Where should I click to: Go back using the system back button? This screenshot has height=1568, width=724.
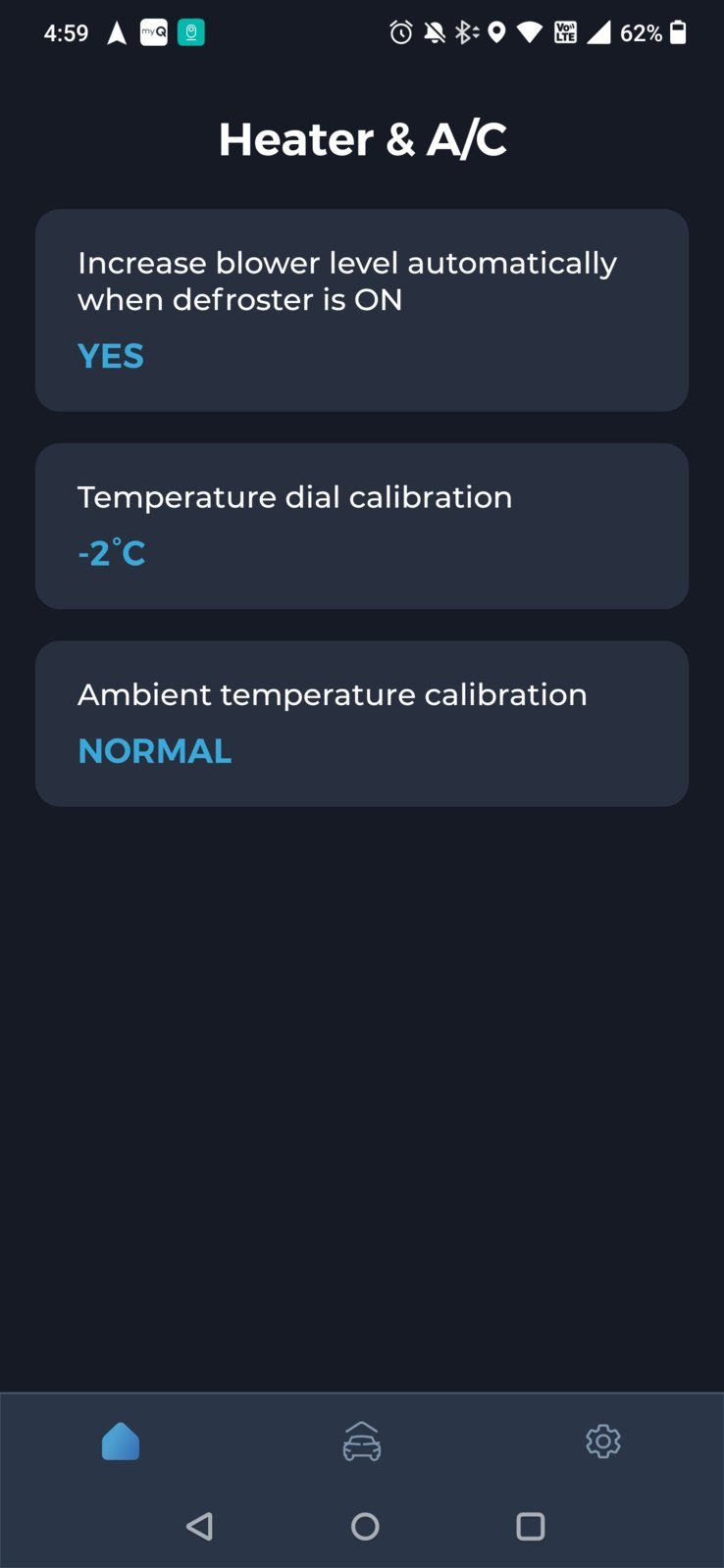point(199,1526)
